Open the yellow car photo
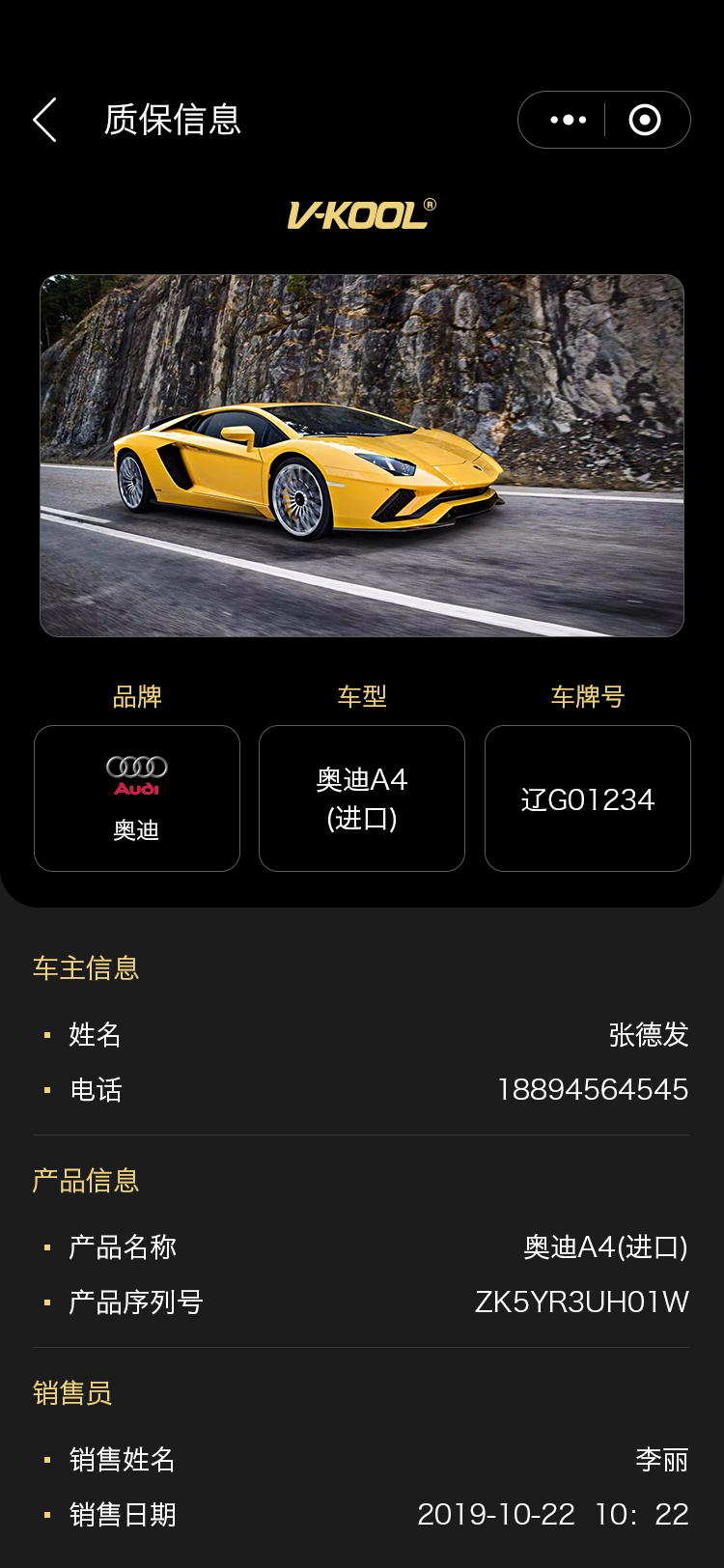The height and width of the screenshot is (1568, 724). click(361, 452)
